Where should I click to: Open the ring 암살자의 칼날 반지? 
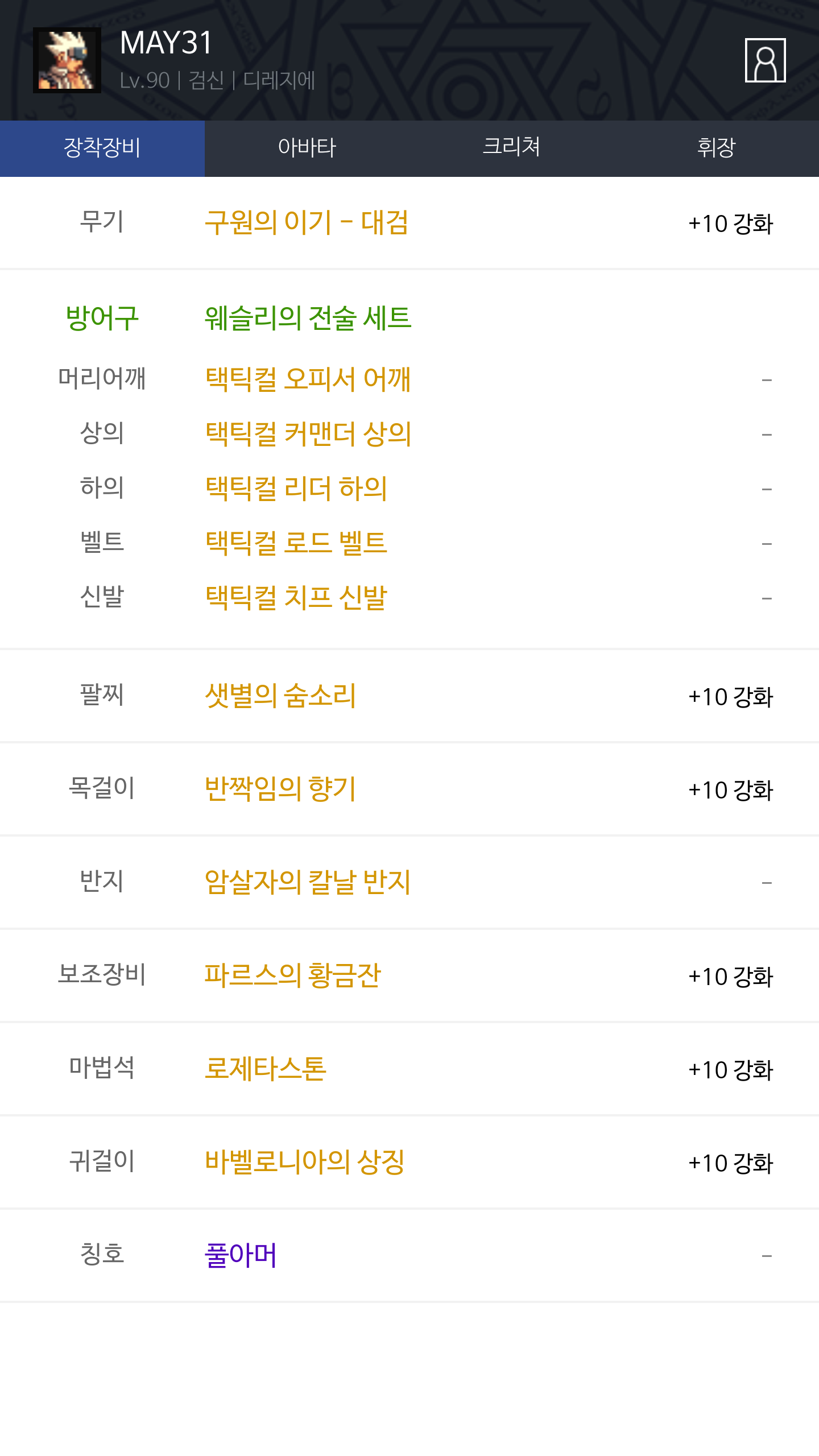coord(308,882)
